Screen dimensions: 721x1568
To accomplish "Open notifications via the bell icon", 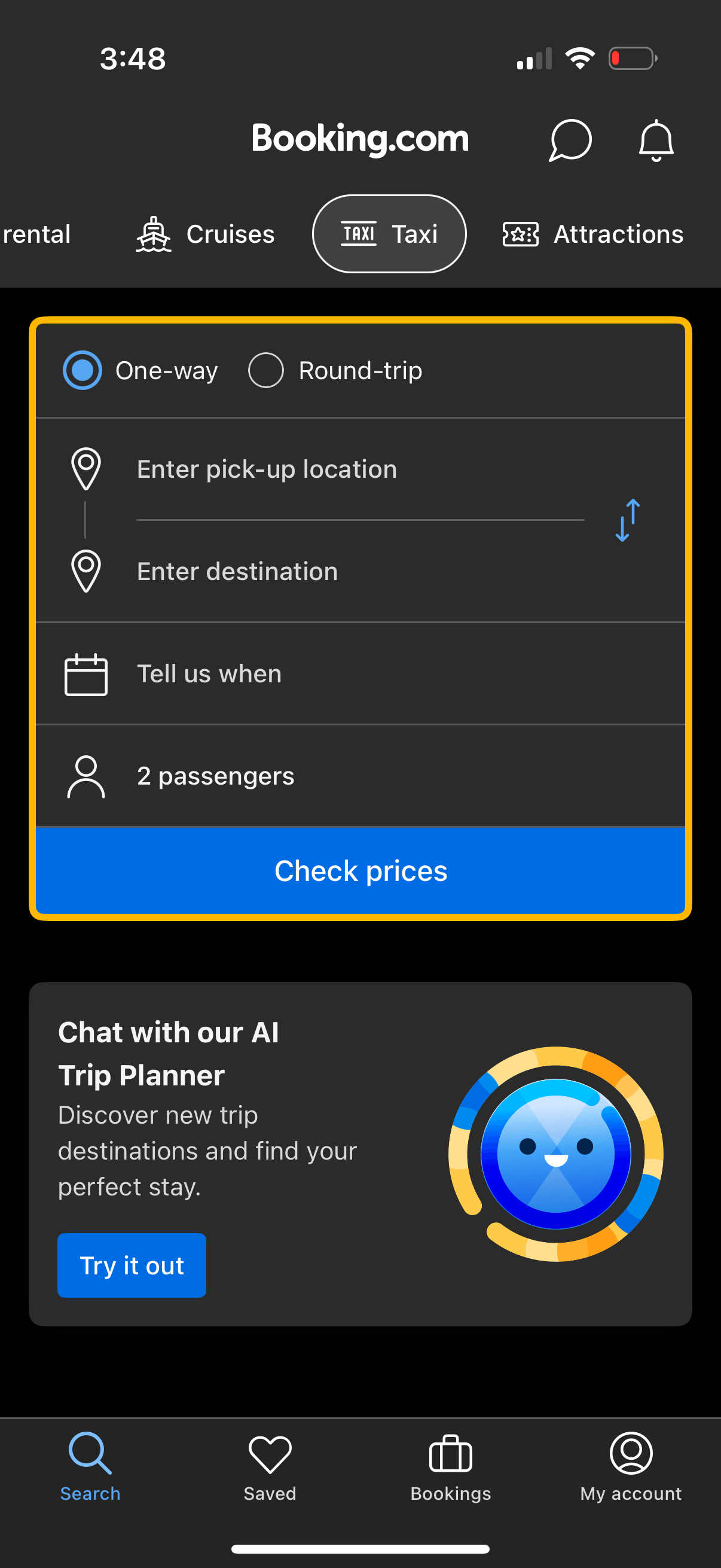I will coord(656,140).
